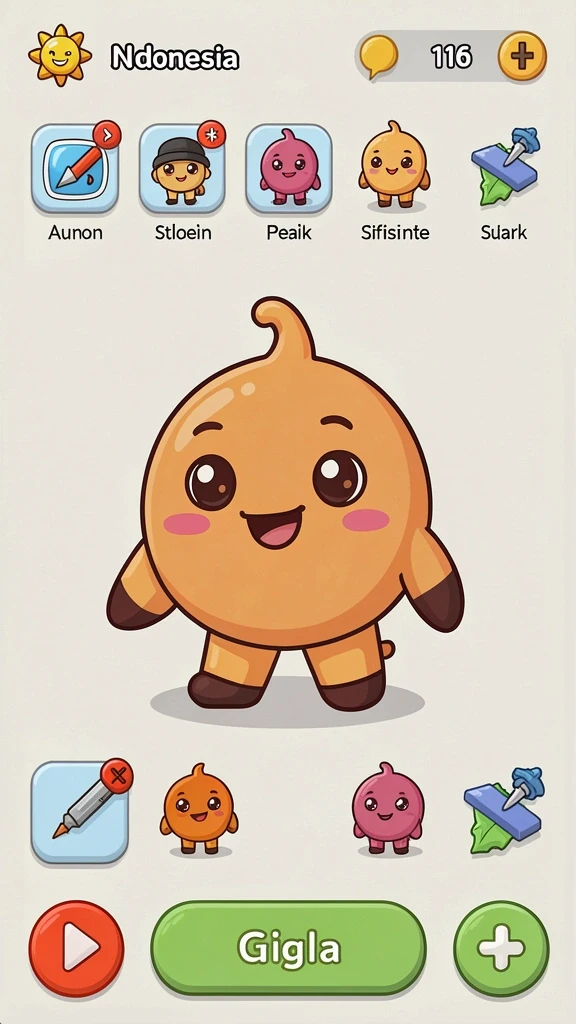Tap the green plus button
This screenshot has height=1024, width=576.
pos(502,948)
